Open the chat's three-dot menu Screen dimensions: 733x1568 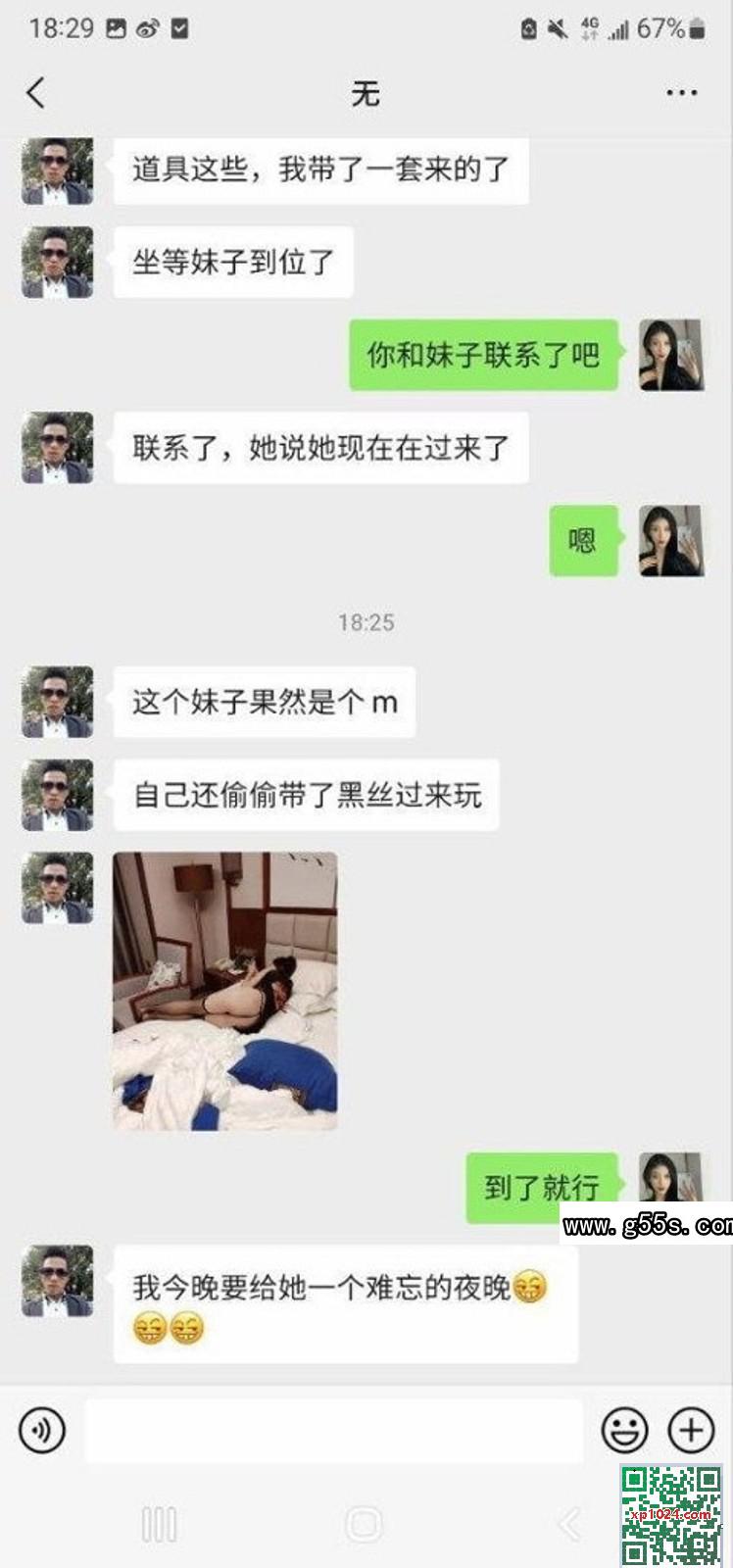681,93
